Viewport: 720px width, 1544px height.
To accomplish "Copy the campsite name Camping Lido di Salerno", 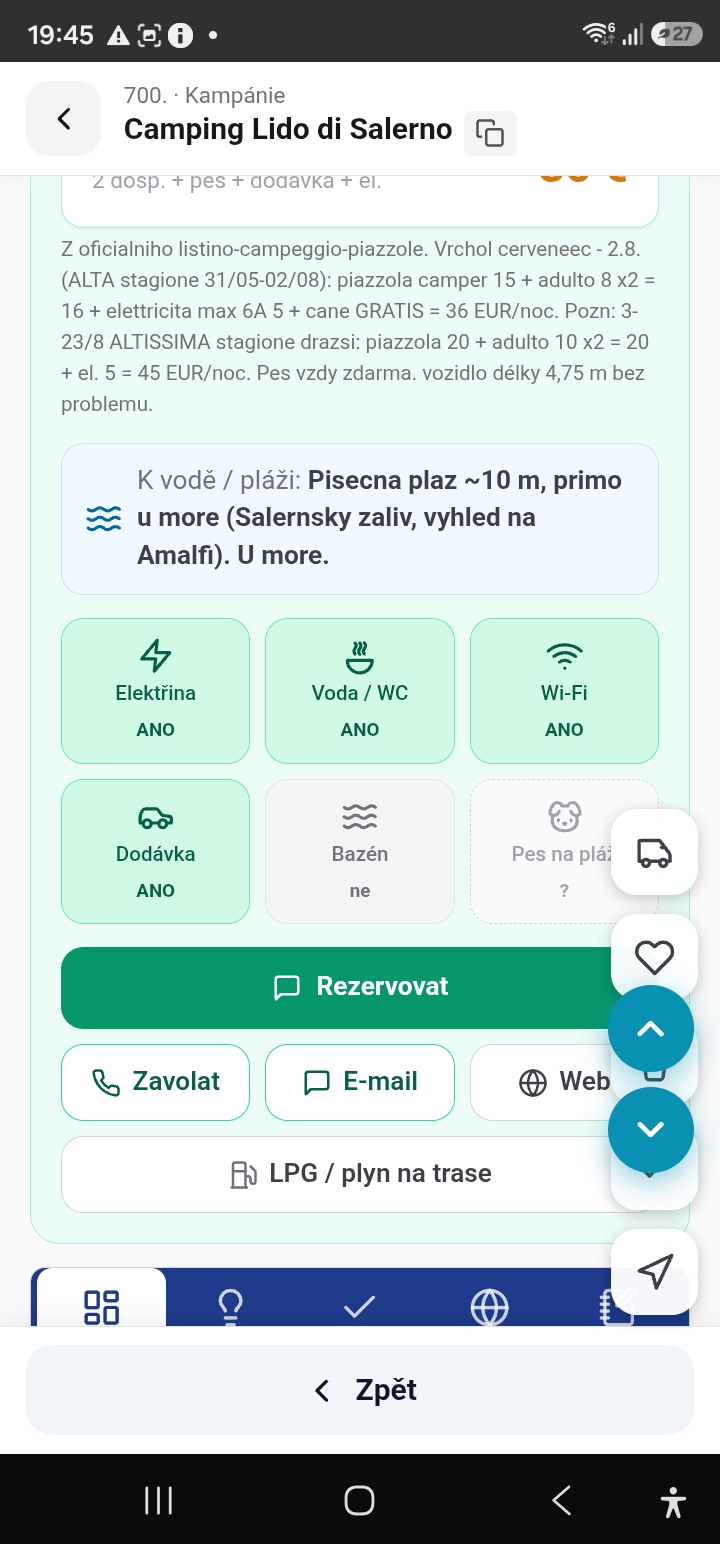I will [490, 132].
